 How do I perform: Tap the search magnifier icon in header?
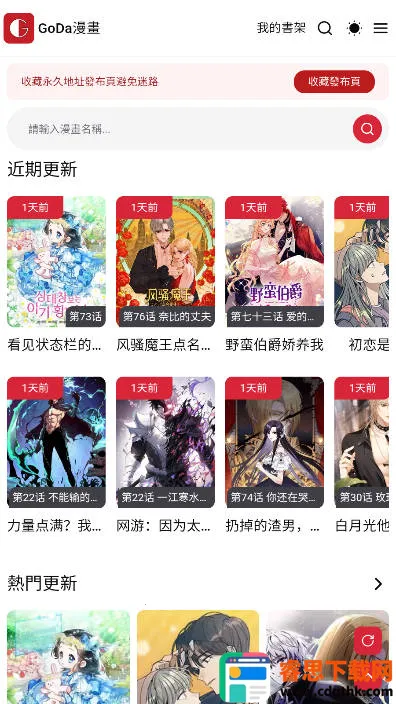pos(325,28)
